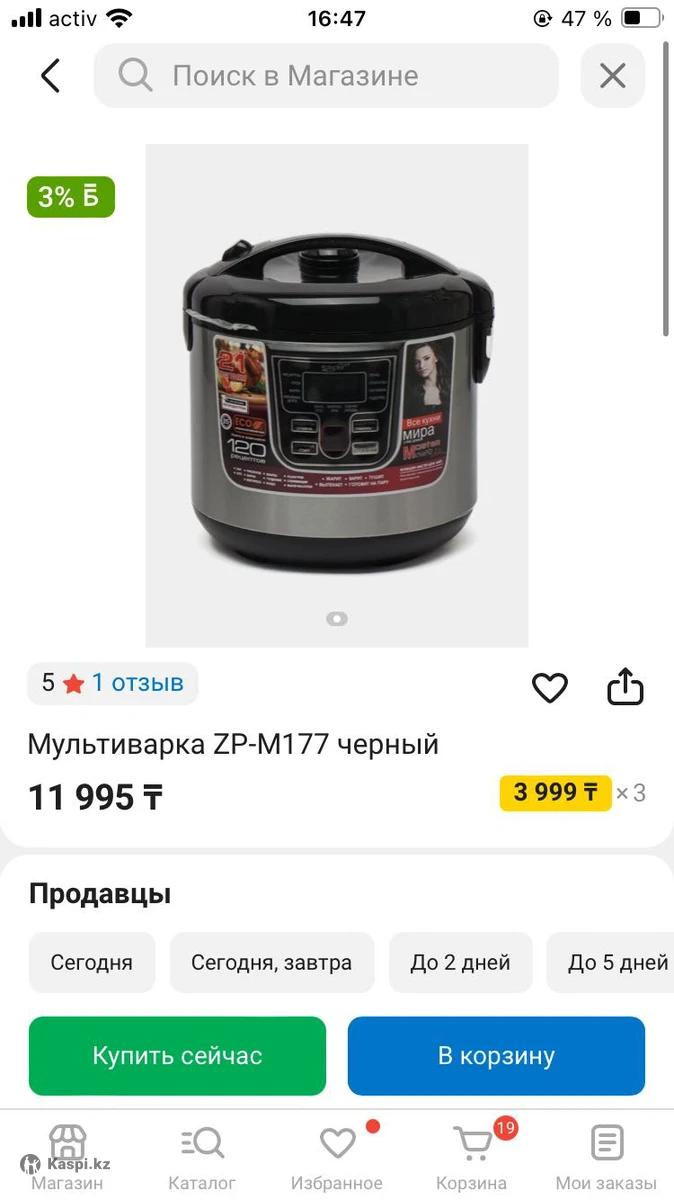Select the Сегодня delivery filter

pos(92,962)
